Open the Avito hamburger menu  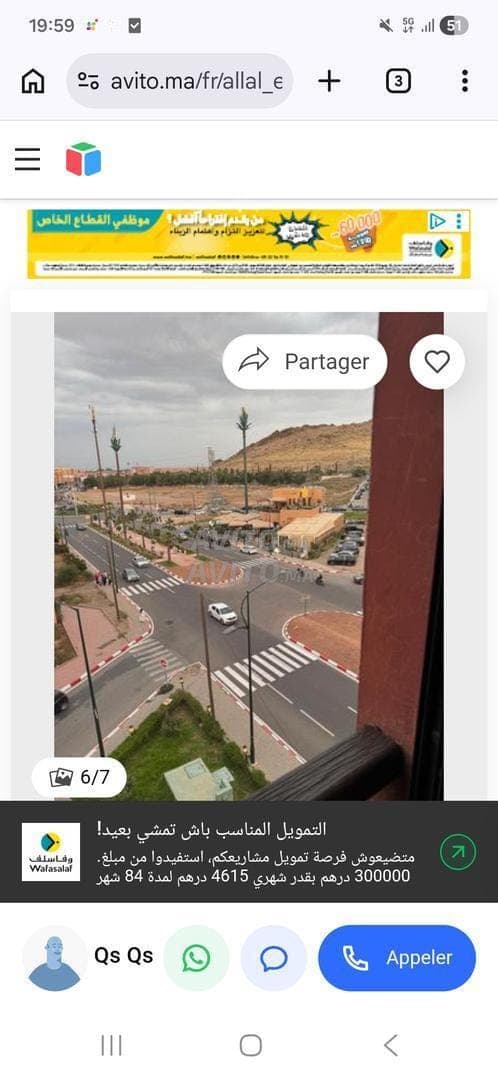[28, 159]
